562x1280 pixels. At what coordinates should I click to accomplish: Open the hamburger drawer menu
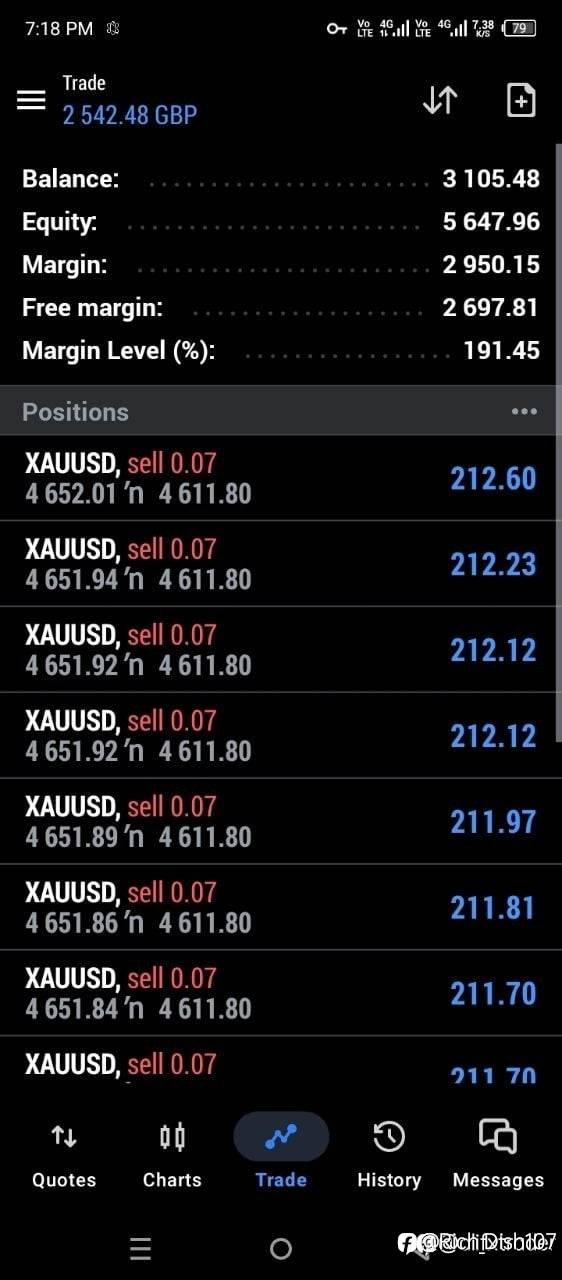tap(31, 100)
